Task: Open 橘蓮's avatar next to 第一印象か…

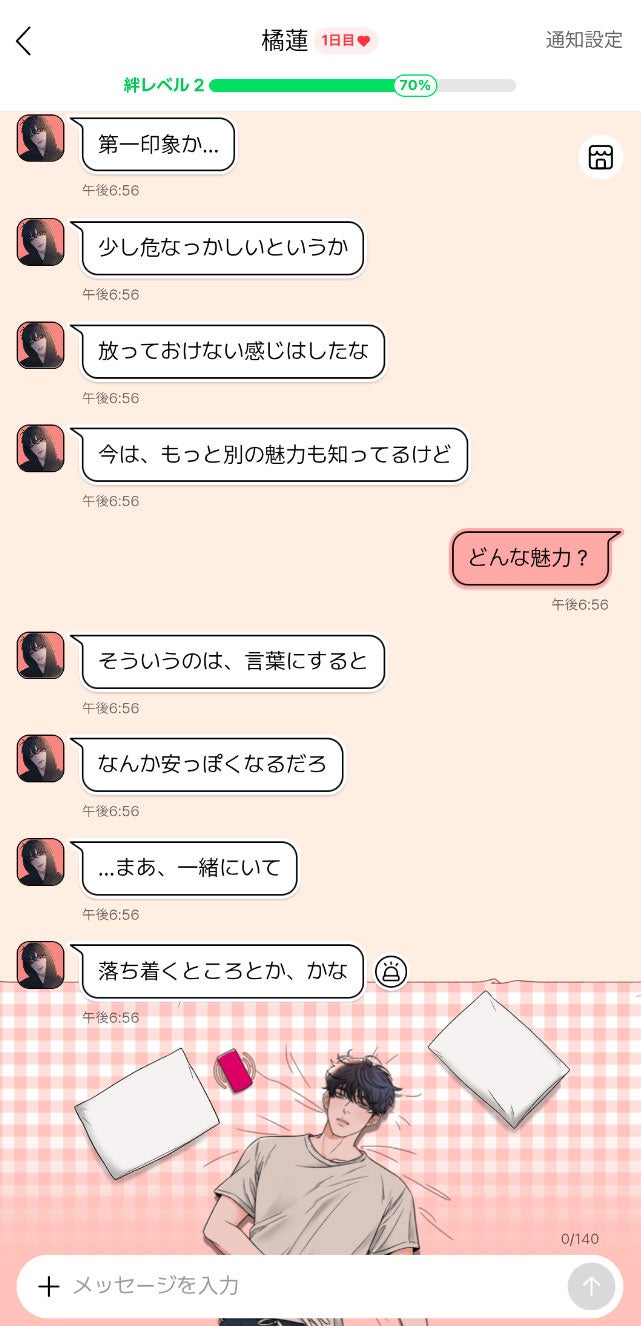Action: point(41,138)
